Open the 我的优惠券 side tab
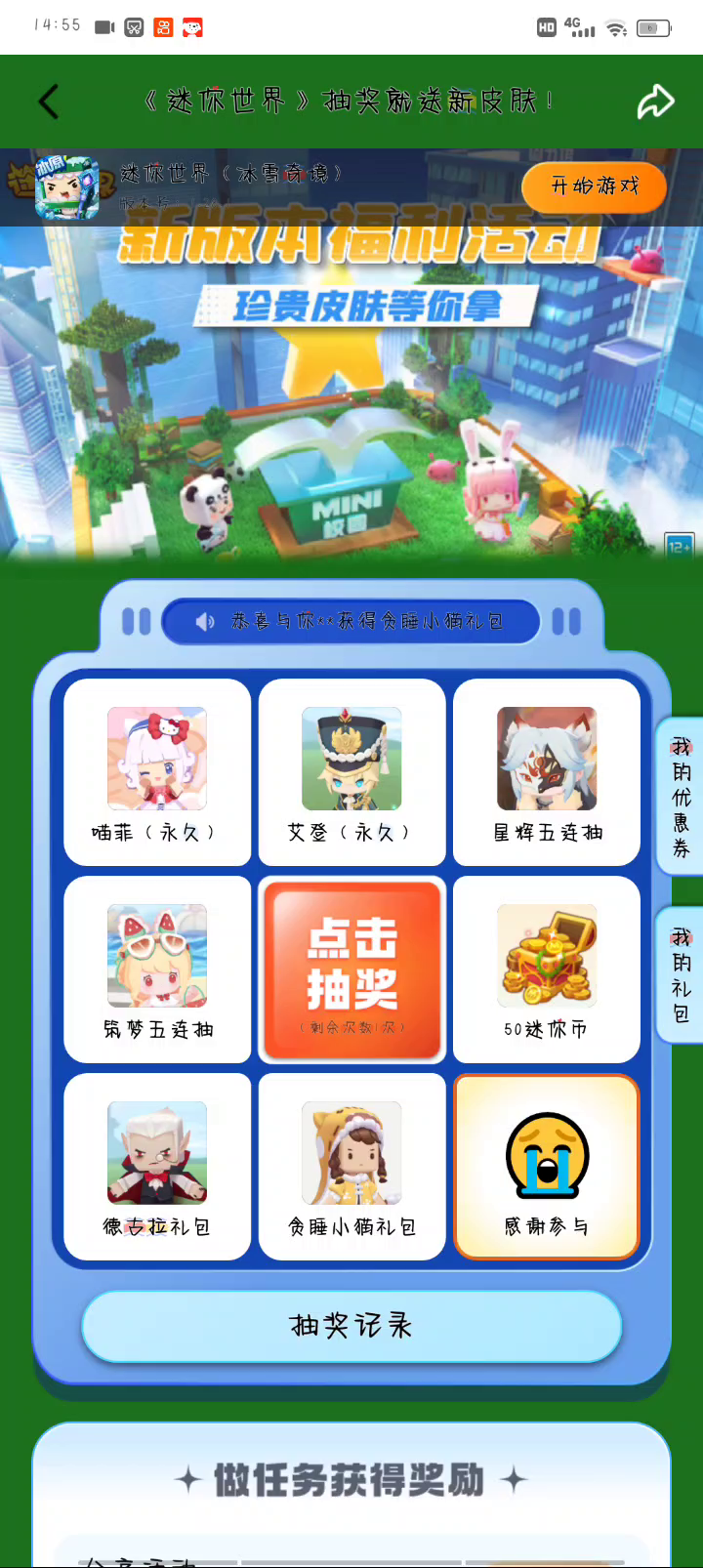 point(682,797)
